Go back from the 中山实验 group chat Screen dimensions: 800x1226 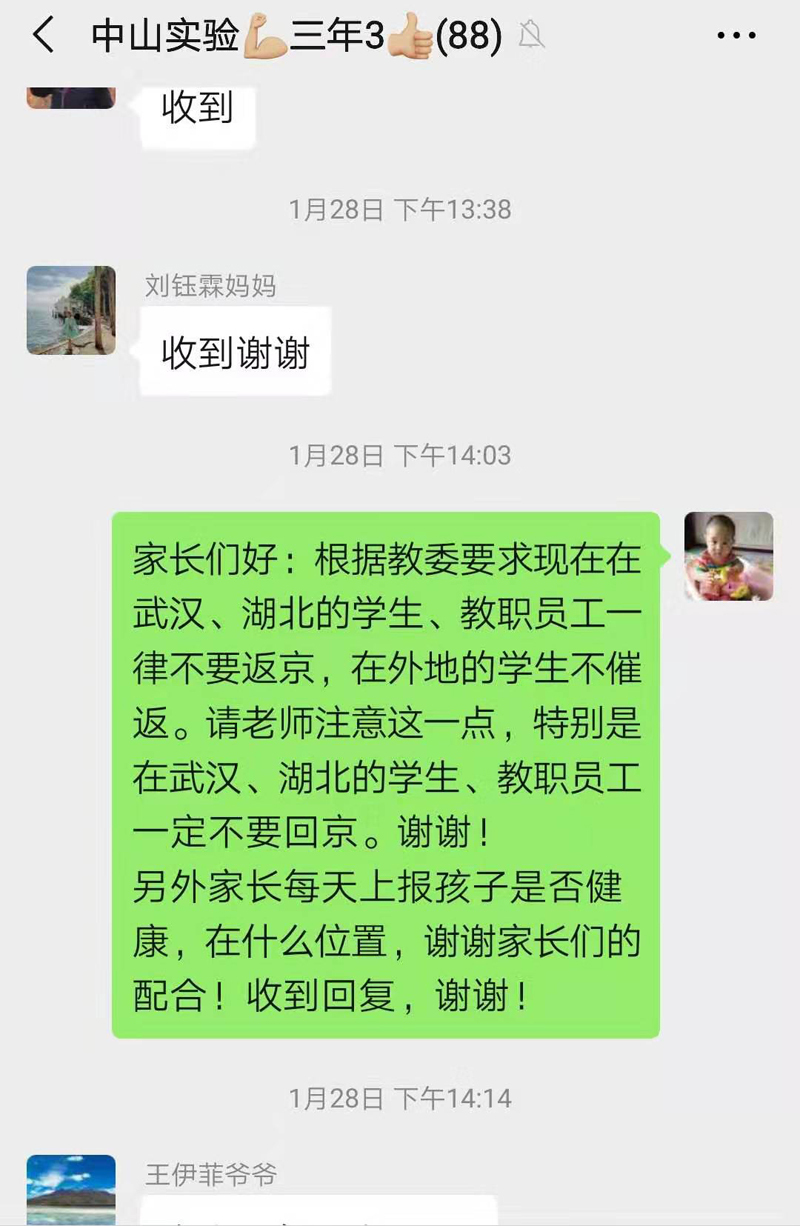[x=43, y=36]
